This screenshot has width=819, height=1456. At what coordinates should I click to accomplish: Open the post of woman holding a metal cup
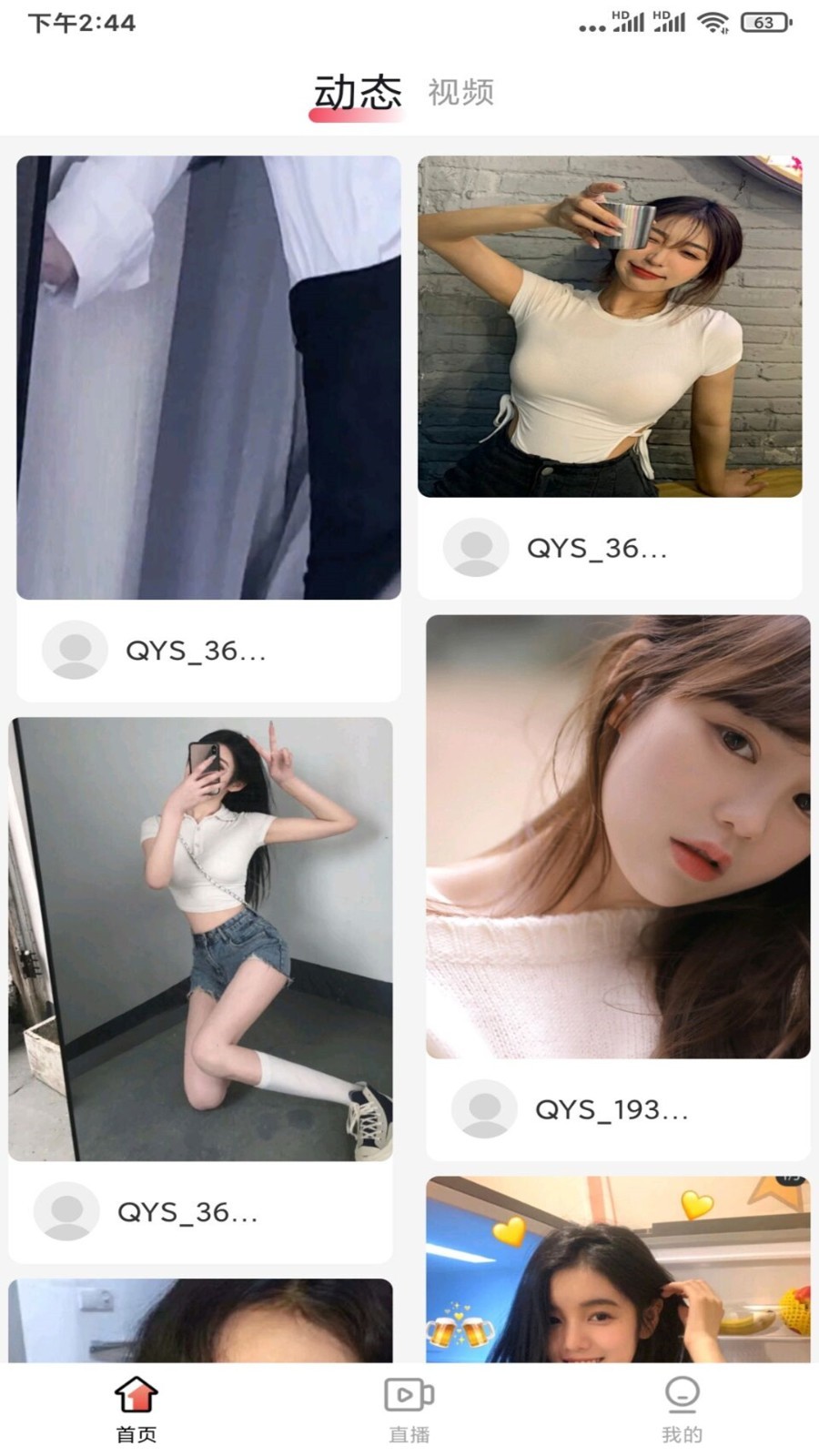[610, 326]
